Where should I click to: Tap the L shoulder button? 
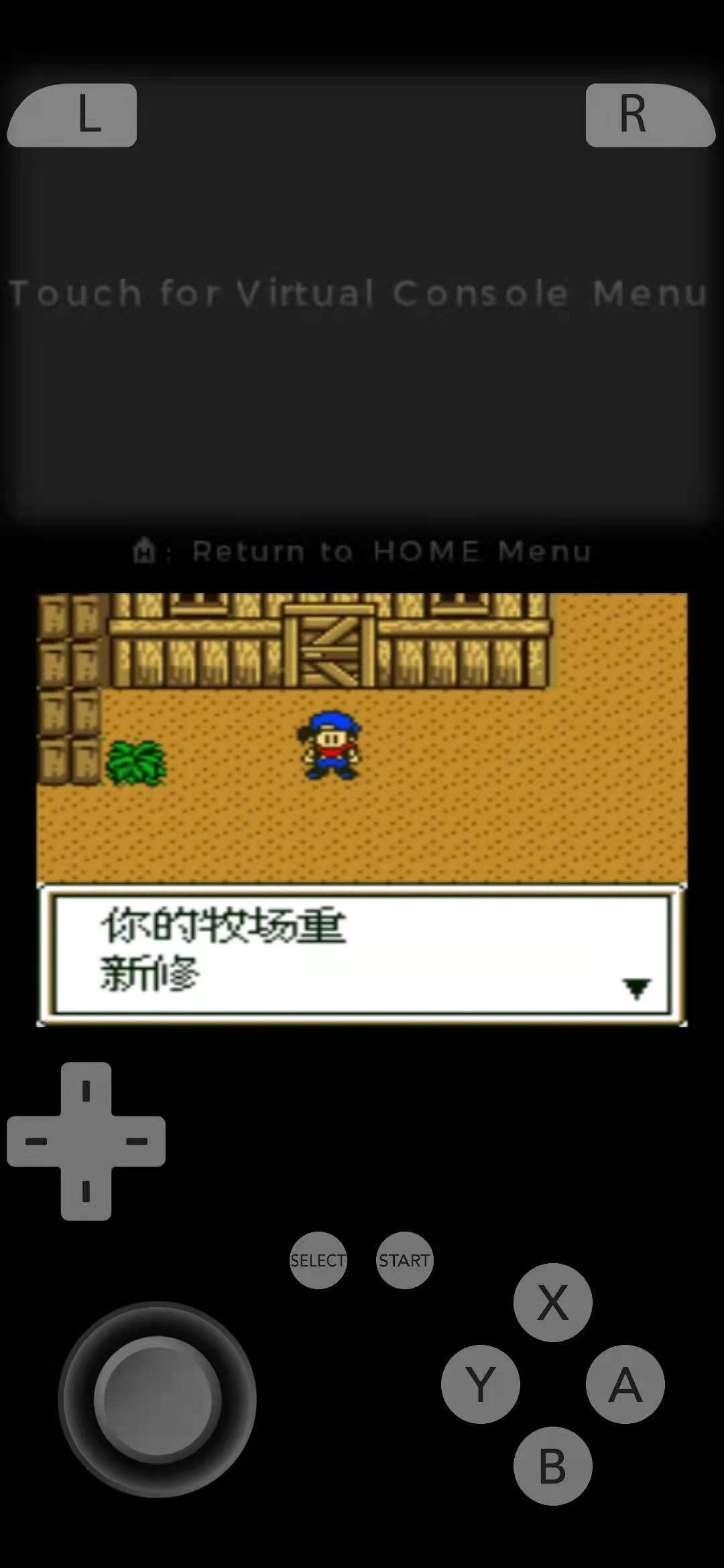[x=72, y=115]
